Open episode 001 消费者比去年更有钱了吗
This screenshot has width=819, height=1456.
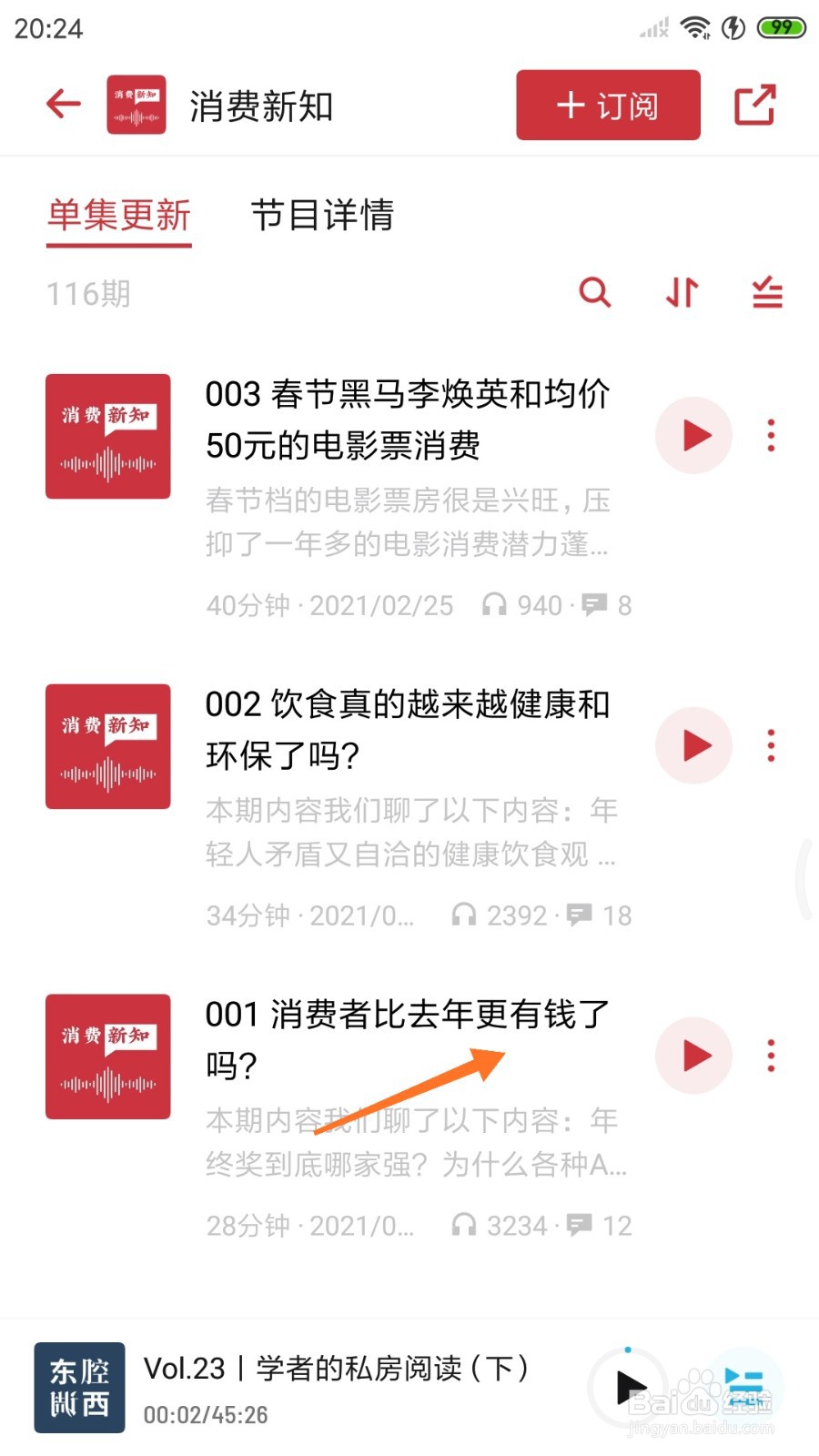click(408, 1039)
